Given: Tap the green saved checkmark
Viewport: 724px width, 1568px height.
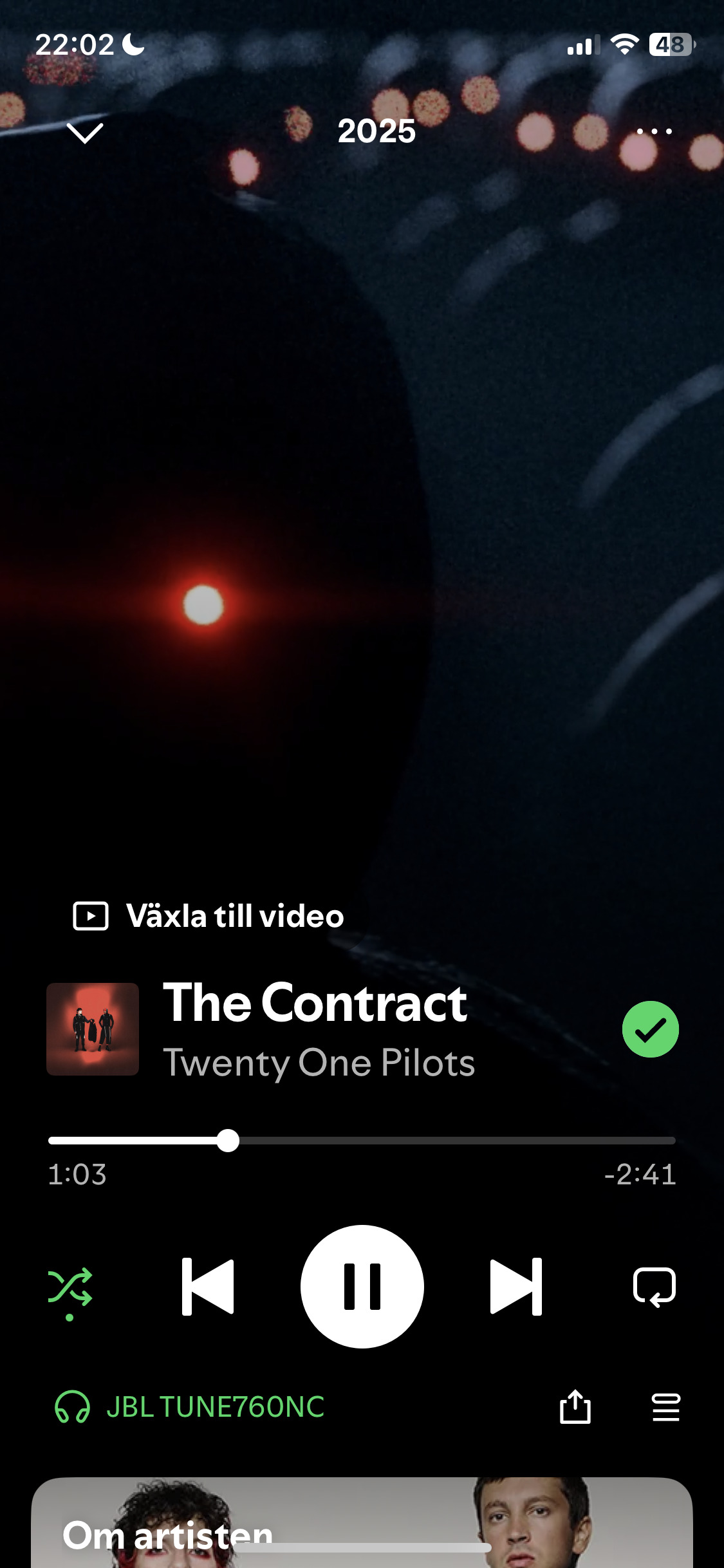Looking at the screenshot, I should pyautogui.click(x=650, y=1029).
